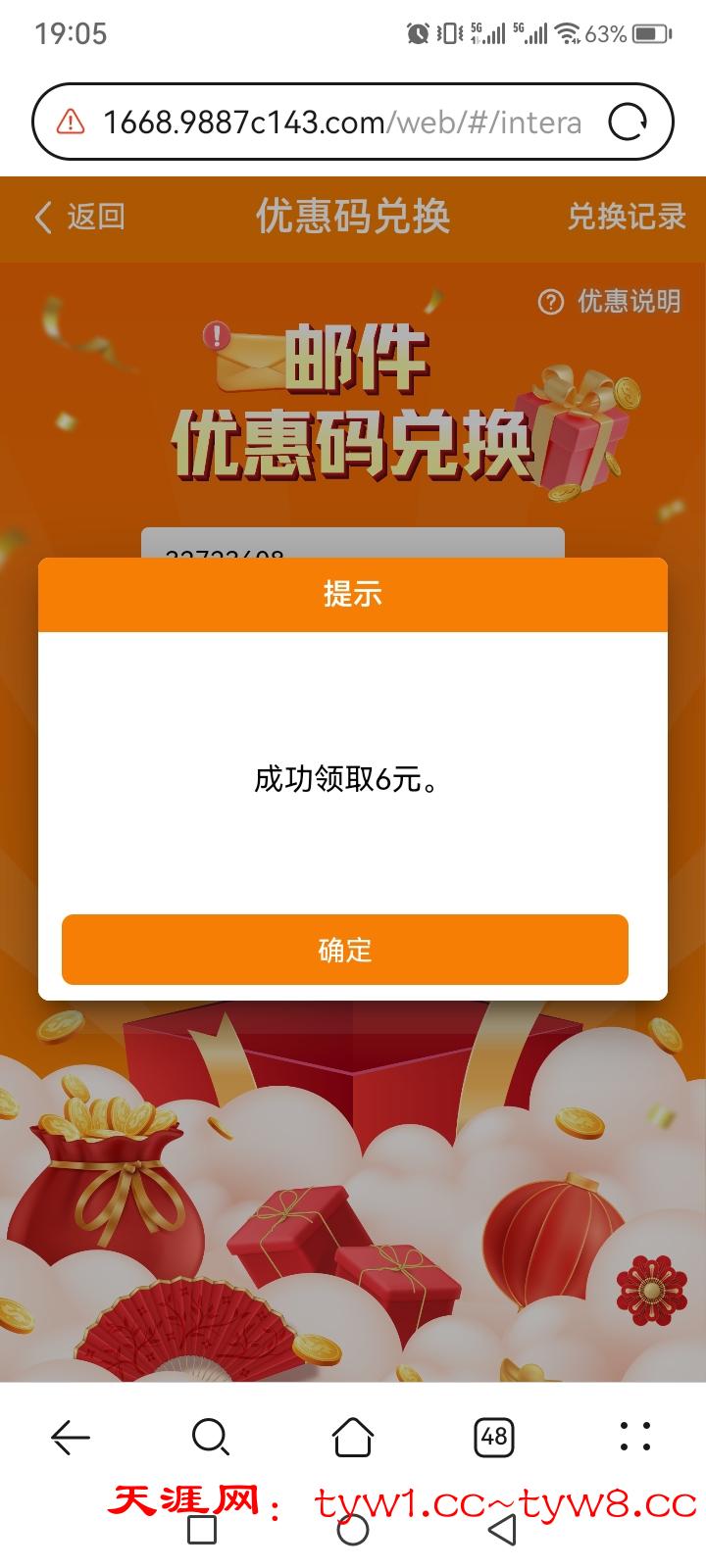Reload the page
Screen dimensions: 706x1568
click(628, 122)
